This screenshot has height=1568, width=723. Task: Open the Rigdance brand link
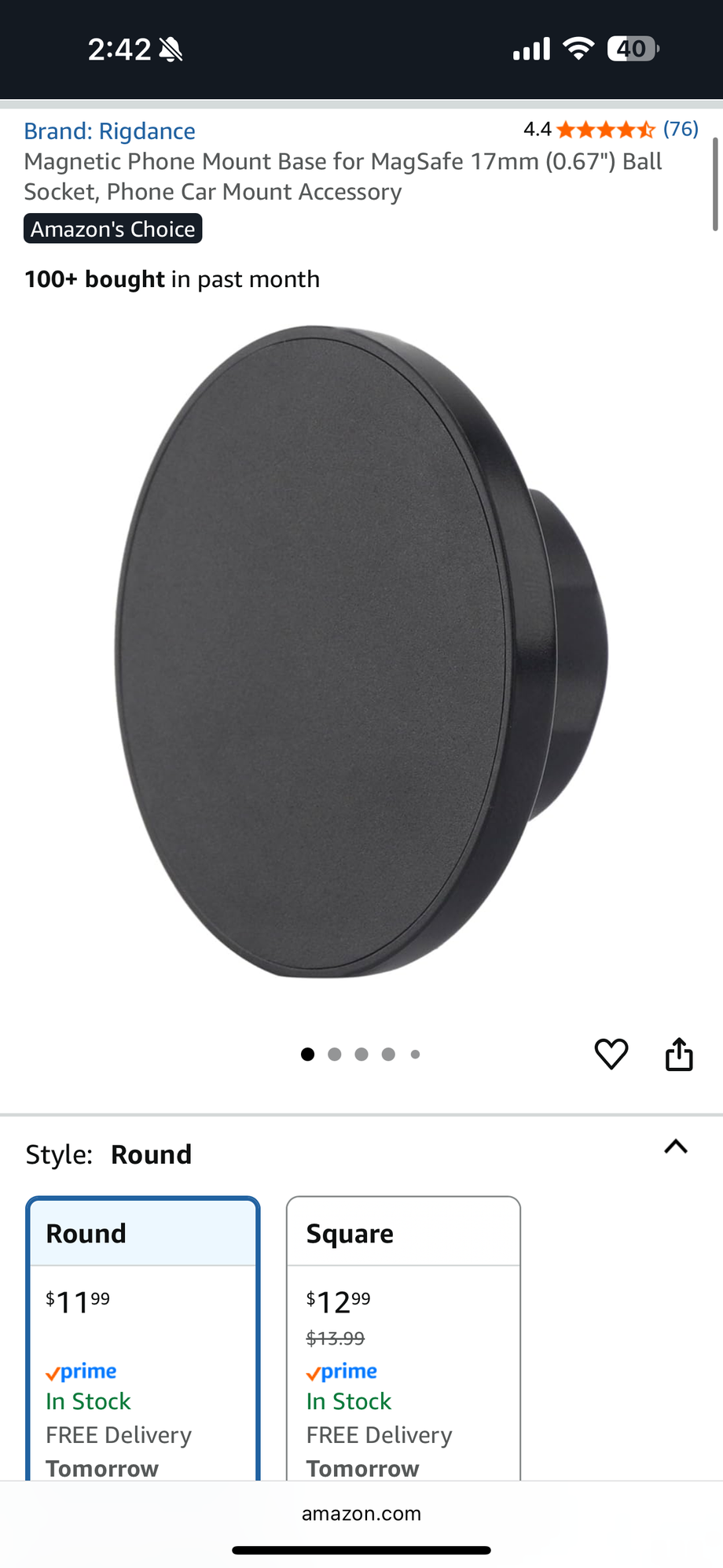[x=109, y=131]
